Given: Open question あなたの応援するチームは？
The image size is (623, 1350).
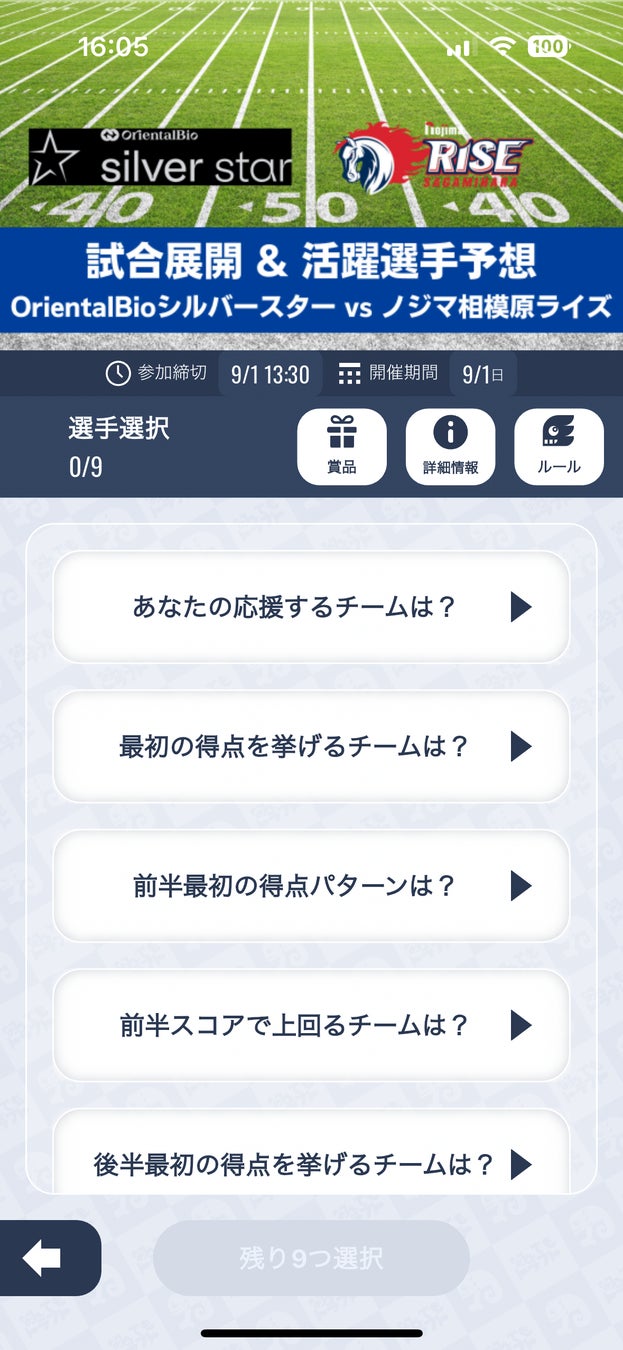Looking at the screenshot, I should (311, 607).
